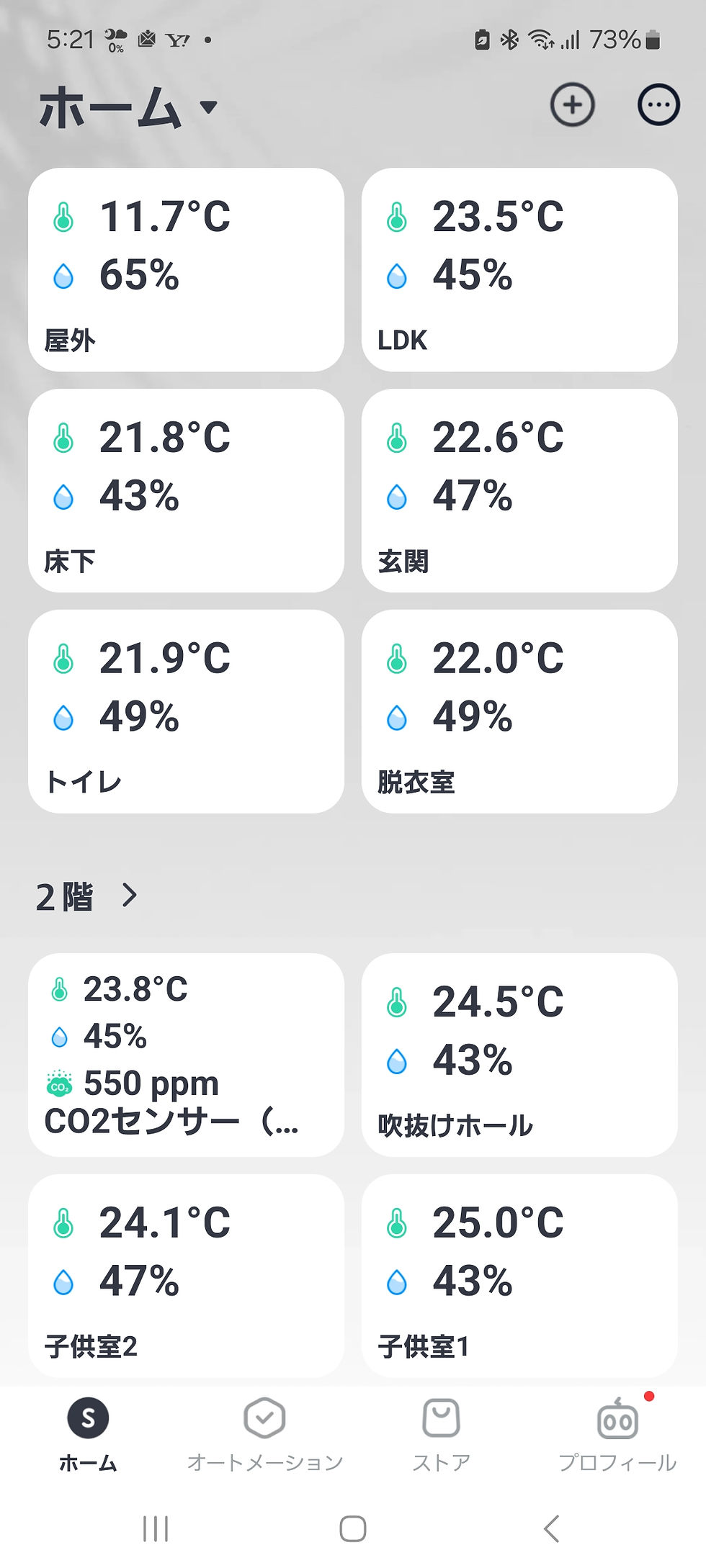Go to the ストア tab
This screenshot has height=1568, width=706.
point(441,1433)
